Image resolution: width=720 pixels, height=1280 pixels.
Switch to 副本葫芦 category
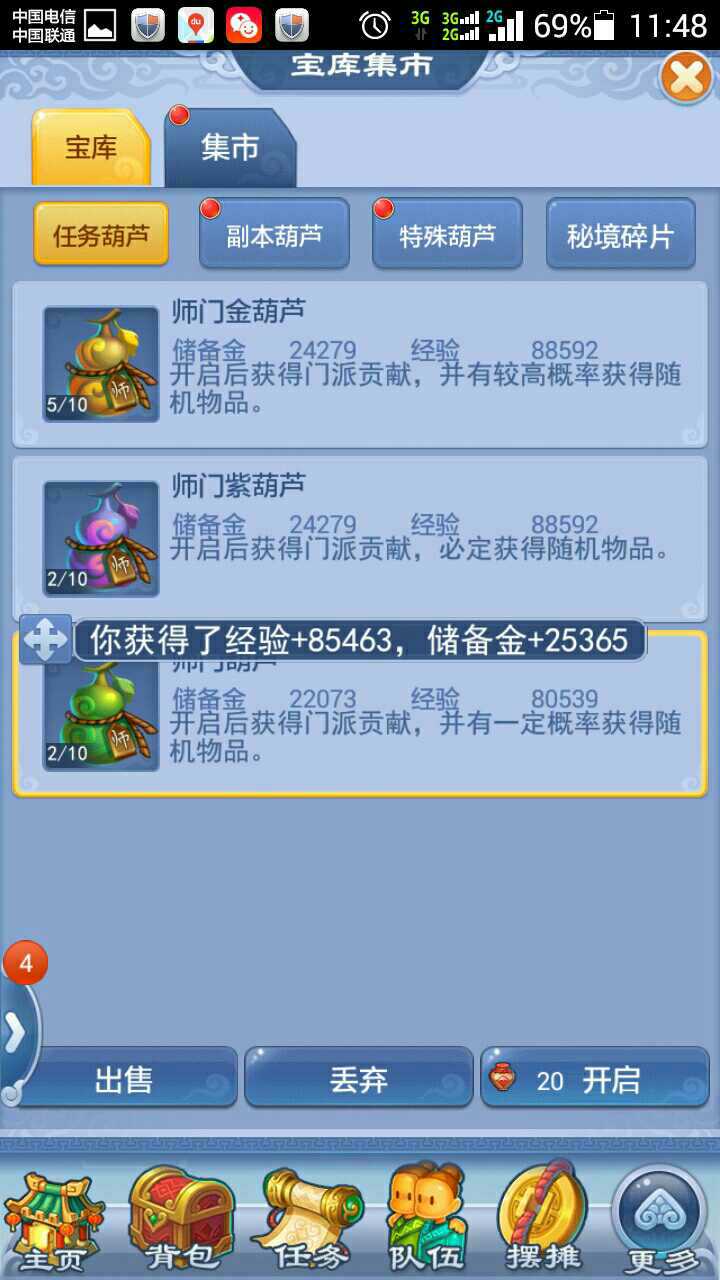click(x=274, y=236)
